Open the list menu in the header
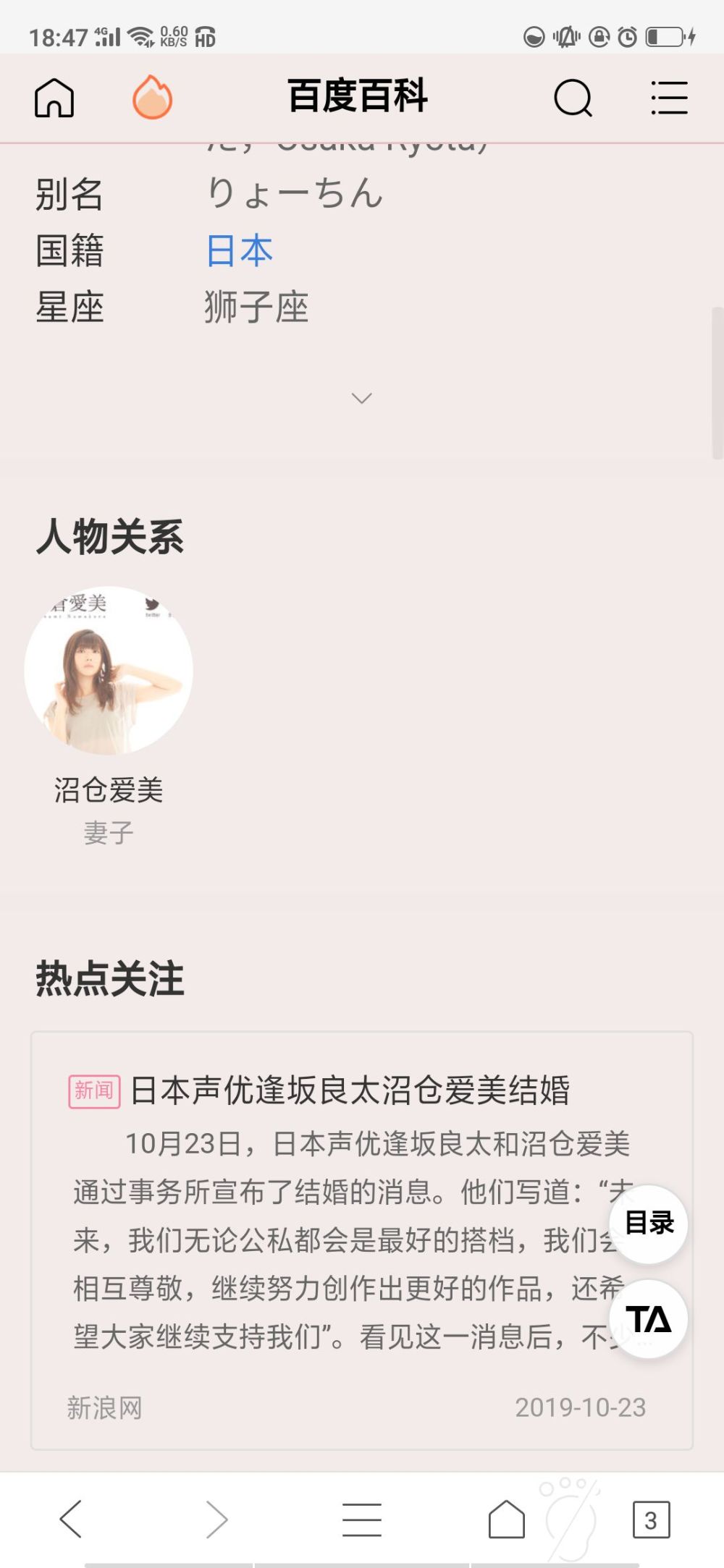724x1568 pixels. click(669, 98)
